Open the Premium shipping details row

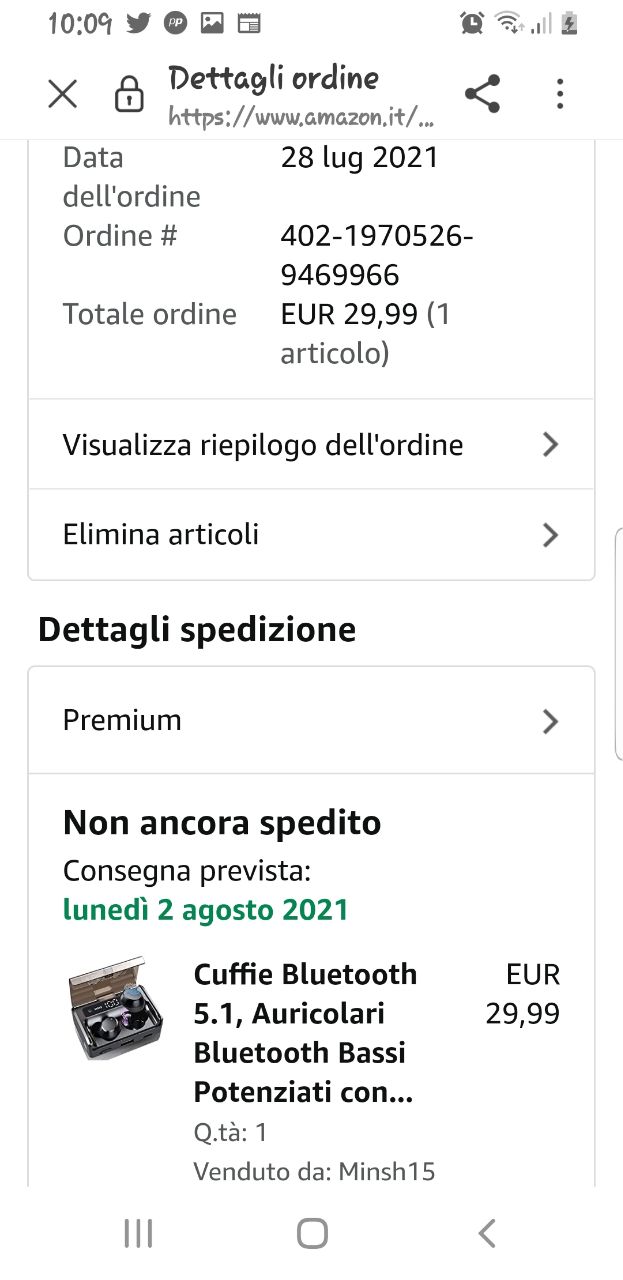click(x=311, y=721)
